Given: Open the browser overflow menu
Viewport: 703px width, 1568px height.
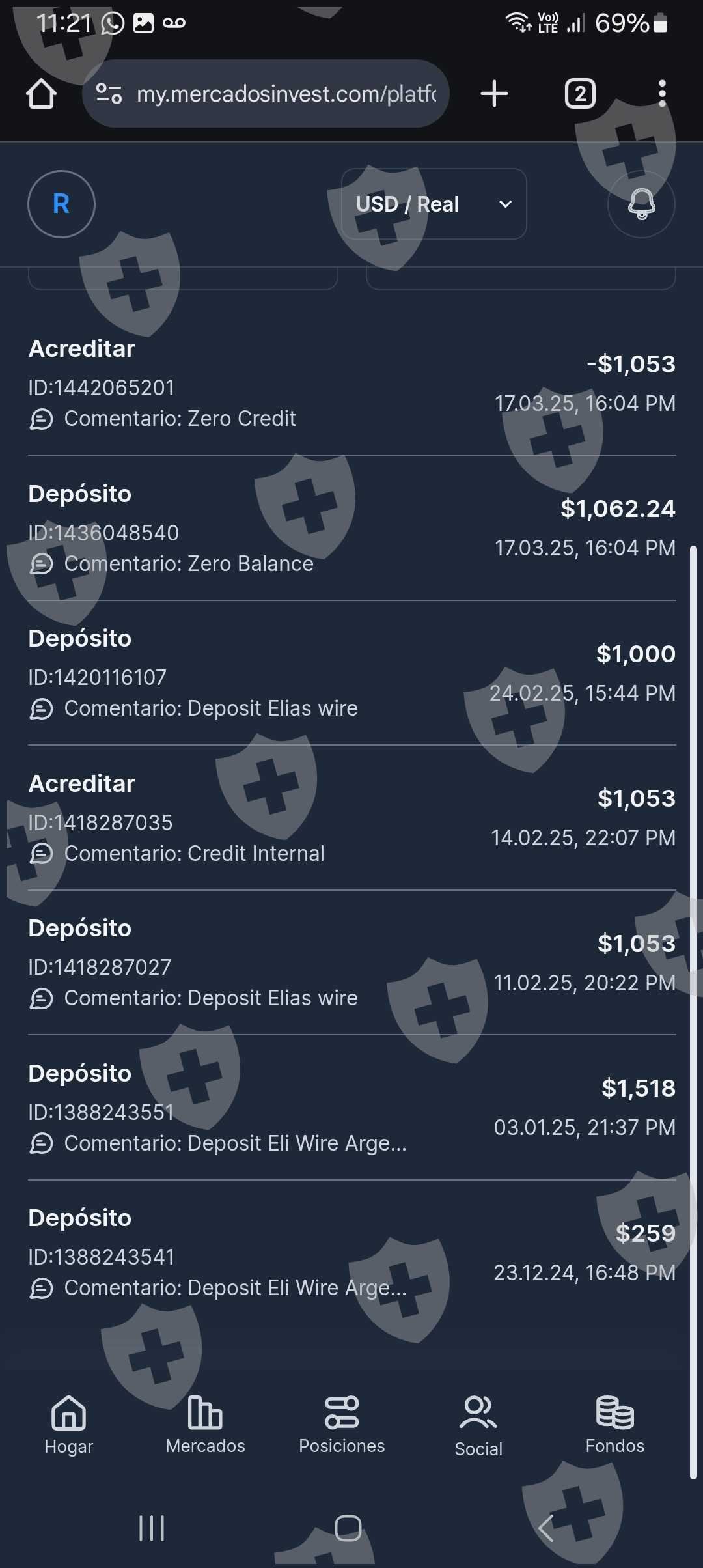Looking at the screenshot, I should pos(662,94).
